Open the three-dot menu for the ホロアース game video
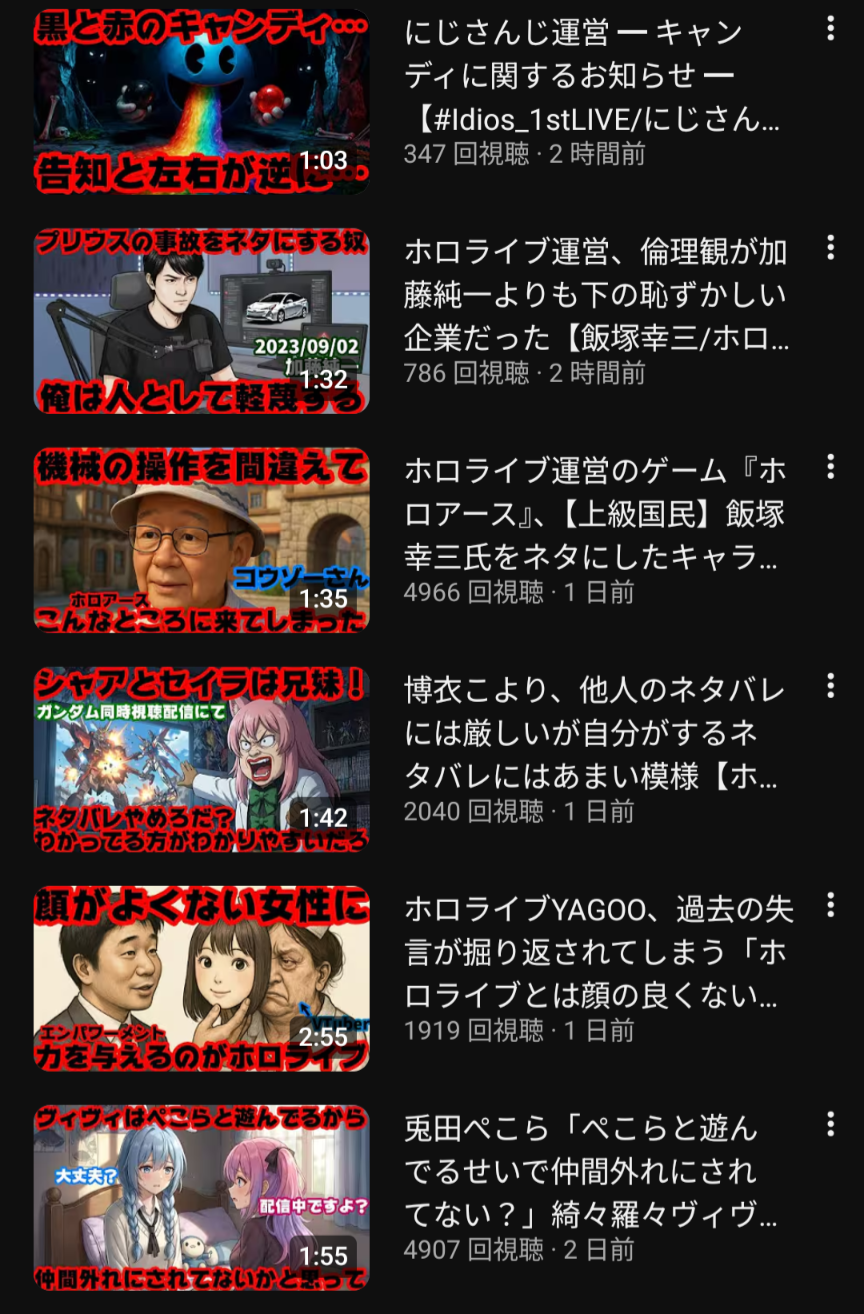Screen dimensions: 864x1314 (830, 466)
